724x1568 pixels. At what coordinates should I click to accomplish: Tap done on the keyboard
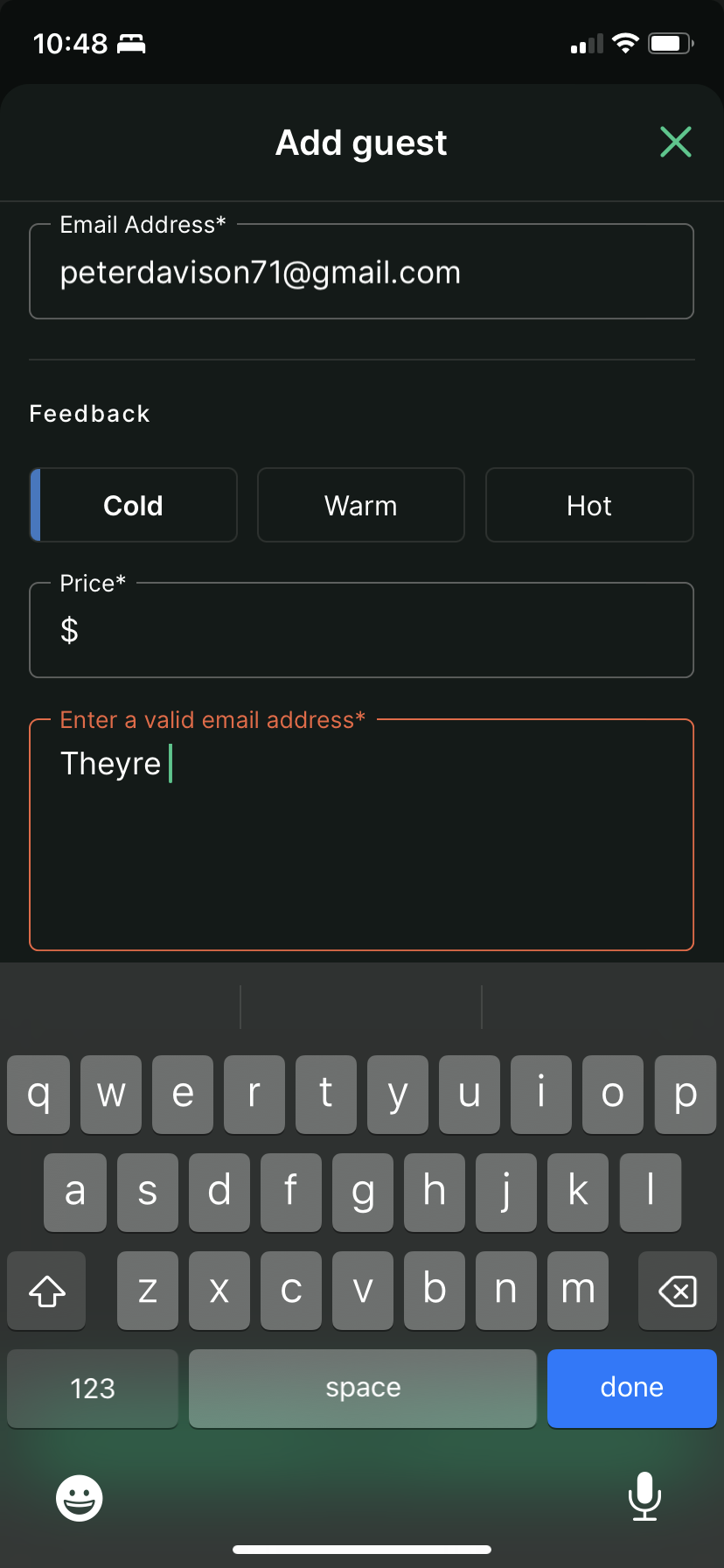[631, 1388]
